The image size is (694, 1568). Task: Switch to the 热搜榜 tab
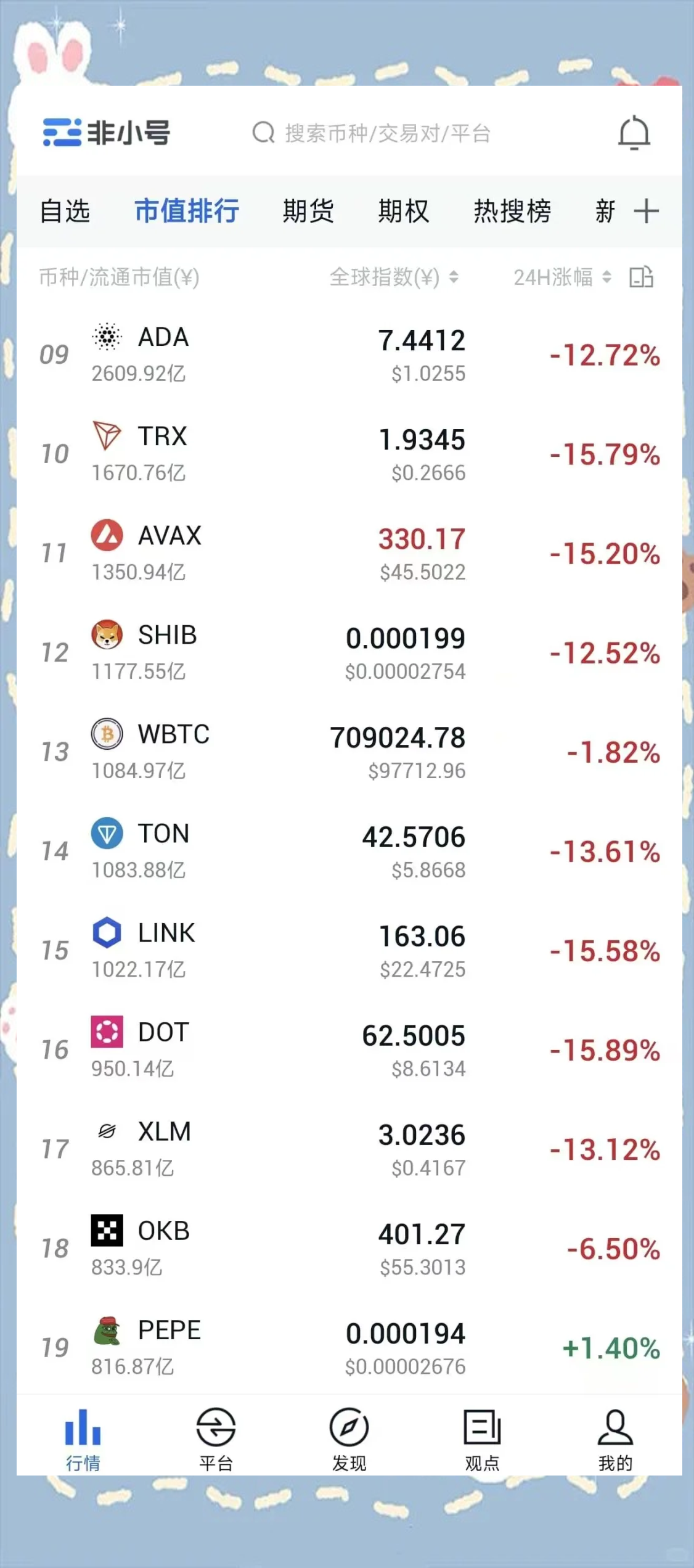click(x=512, y=211)
